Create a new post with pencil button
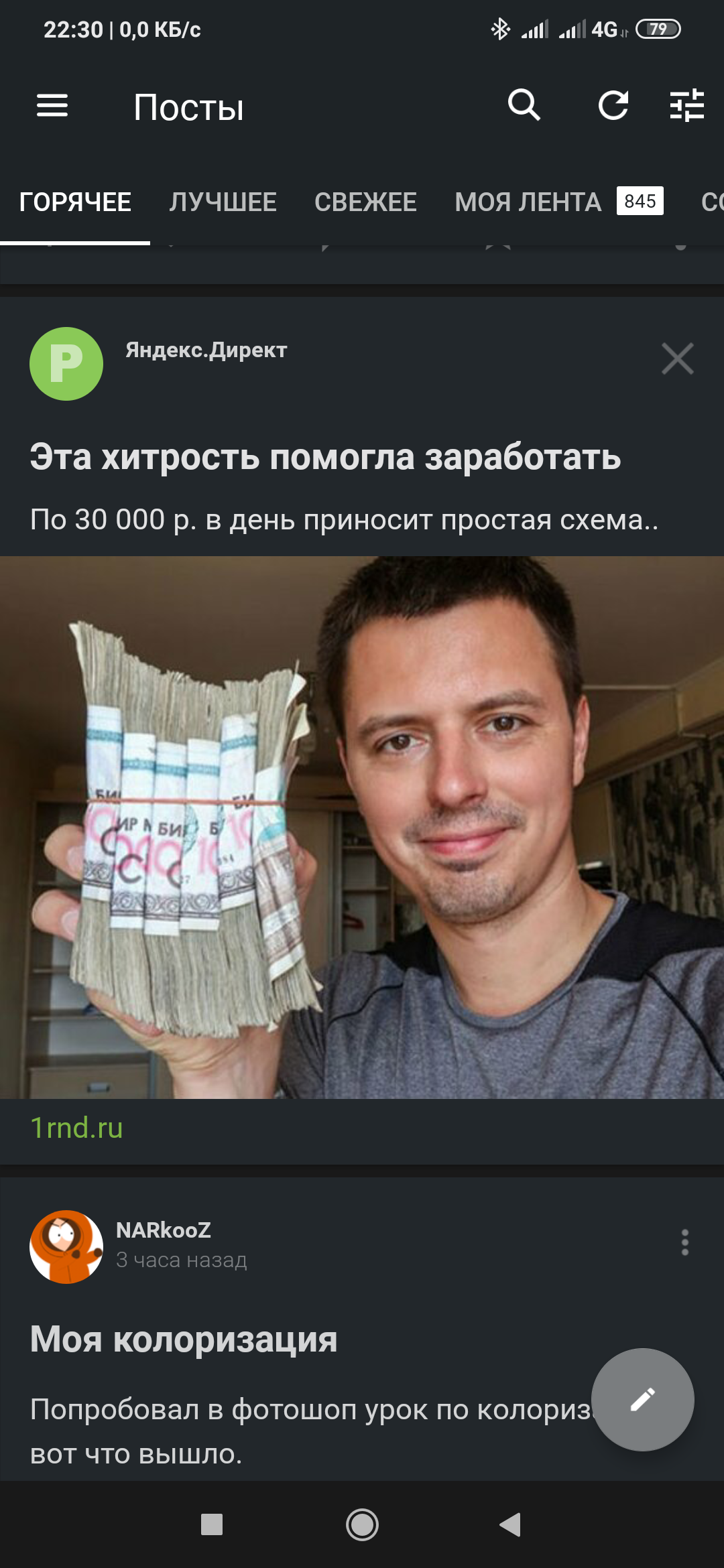The image size is (724, 1568). 642,1399
